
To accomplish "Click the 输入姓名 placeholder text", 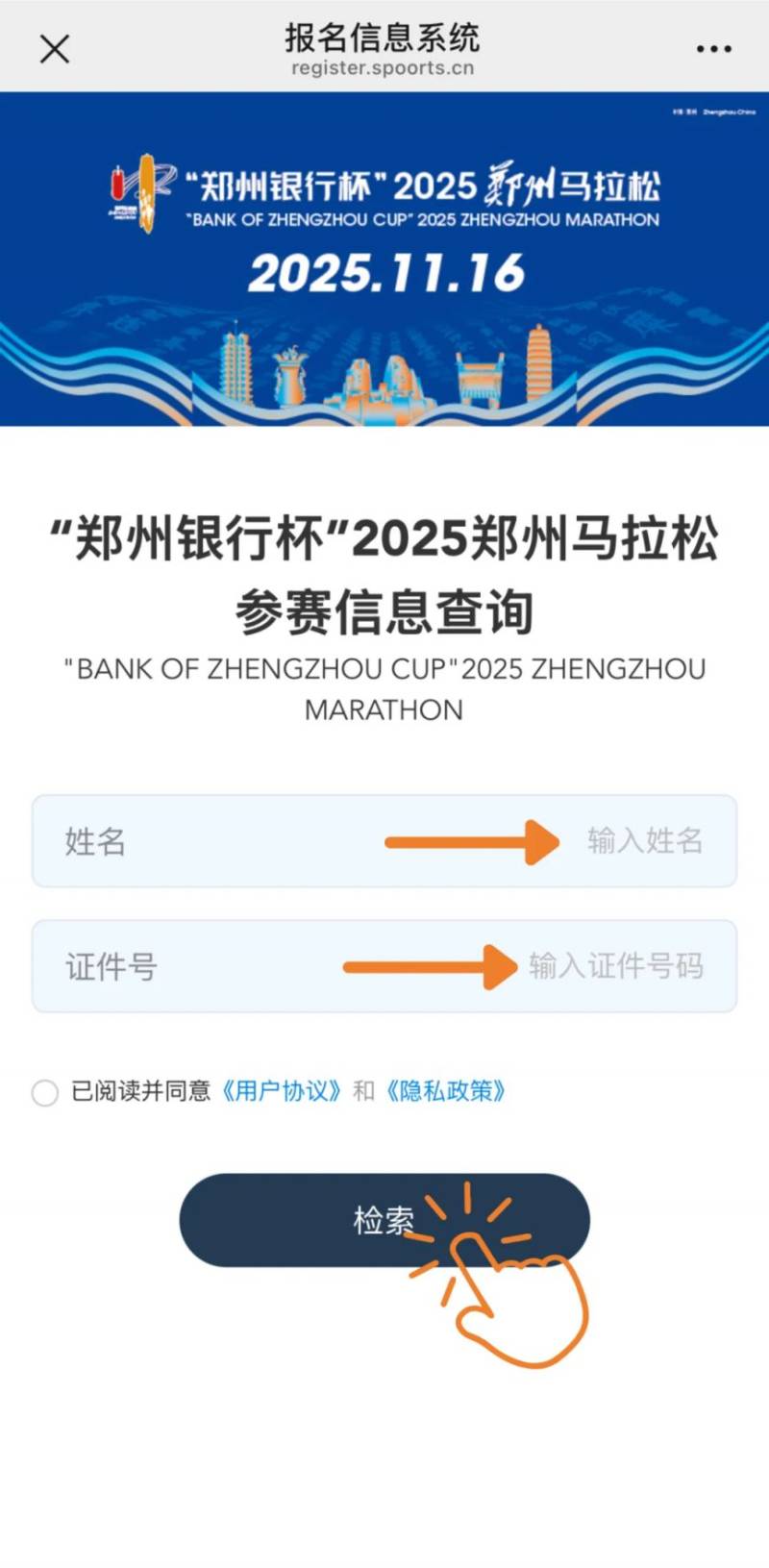I will [642, 840].
